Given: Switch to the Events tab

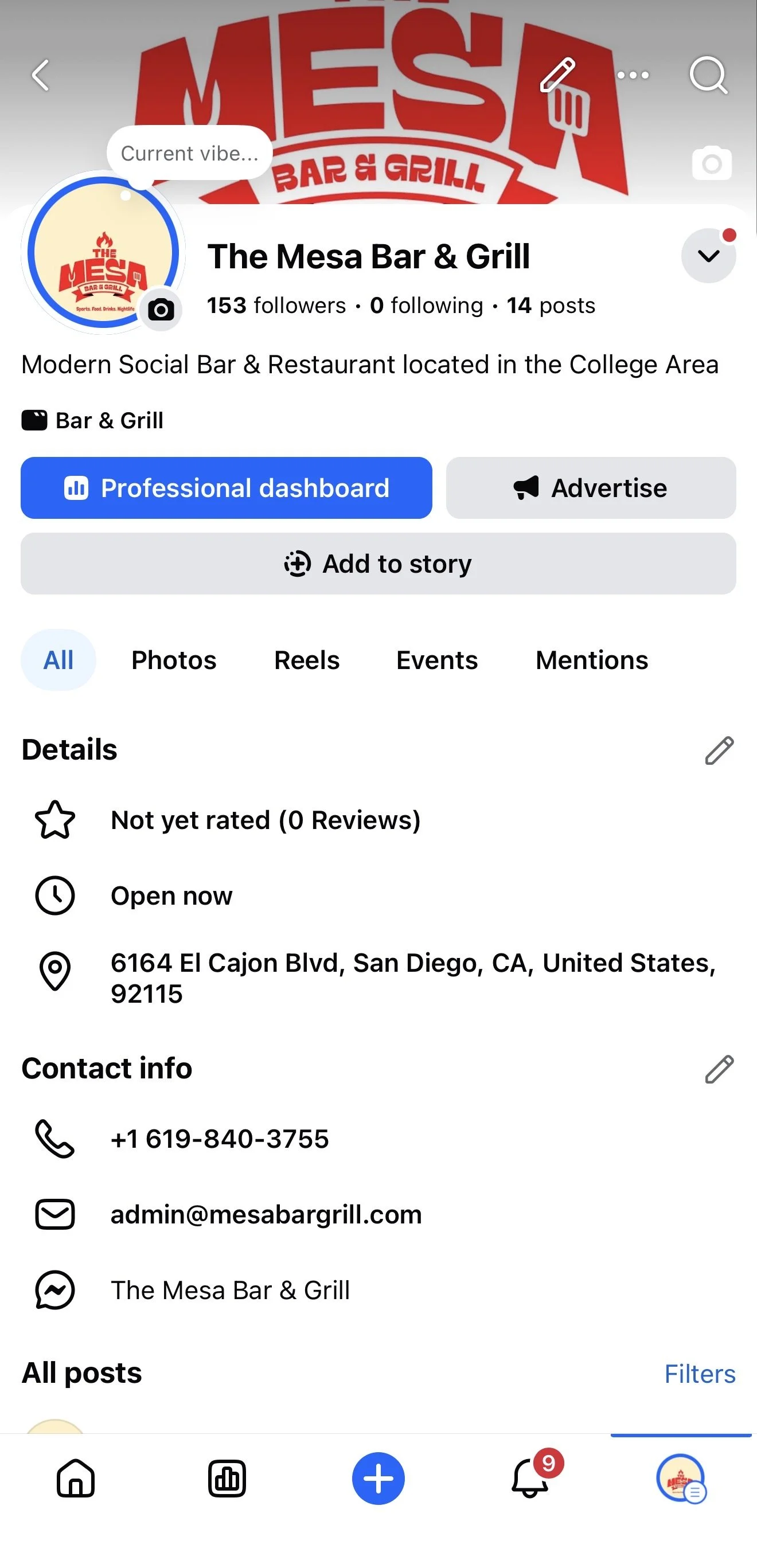Looking at the screenshot, I should pyautogui.click(x=436, y=660).
